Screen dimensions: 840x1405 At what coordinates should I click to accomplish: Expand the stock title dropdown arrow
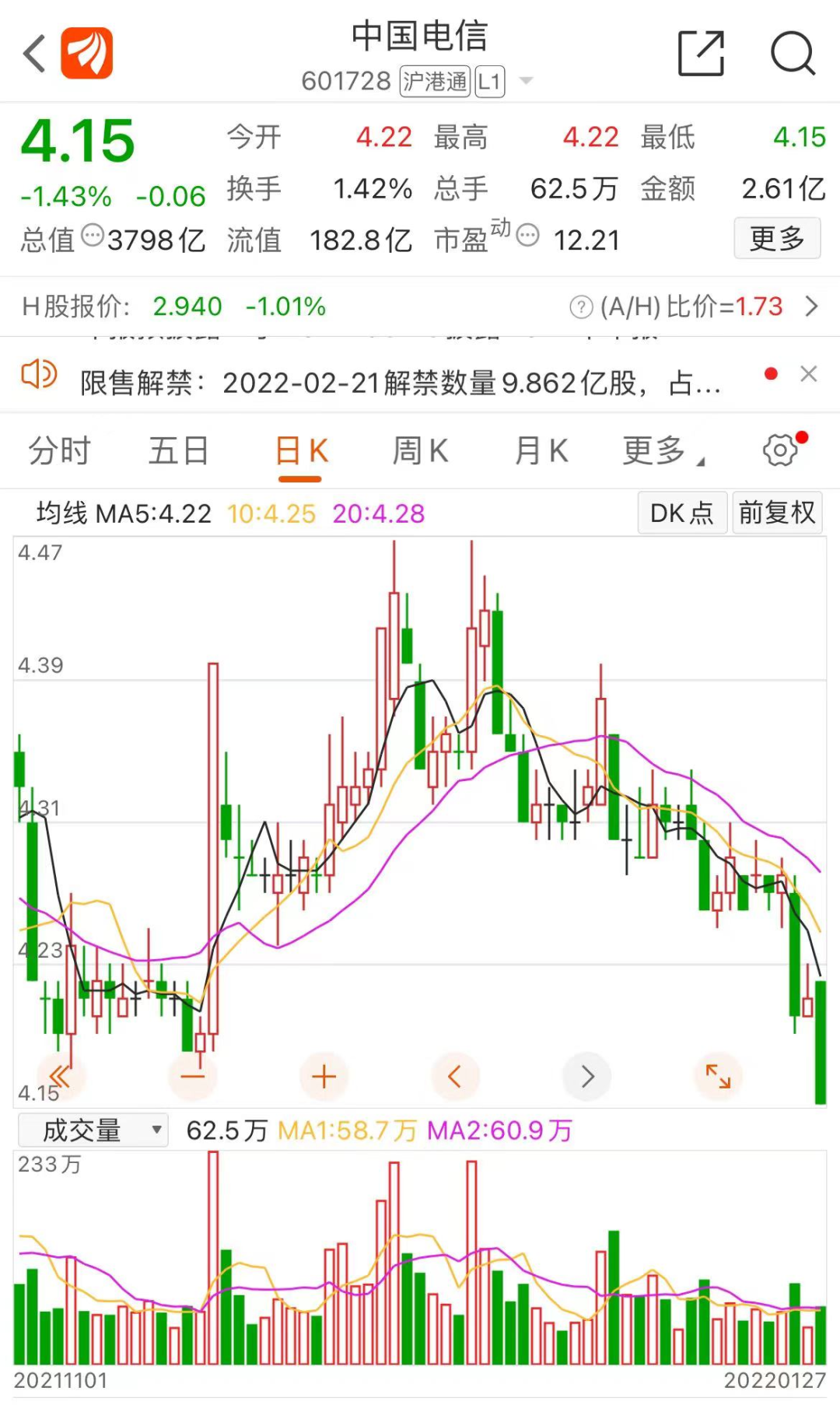pyautogui.click(x=526, y=81)
